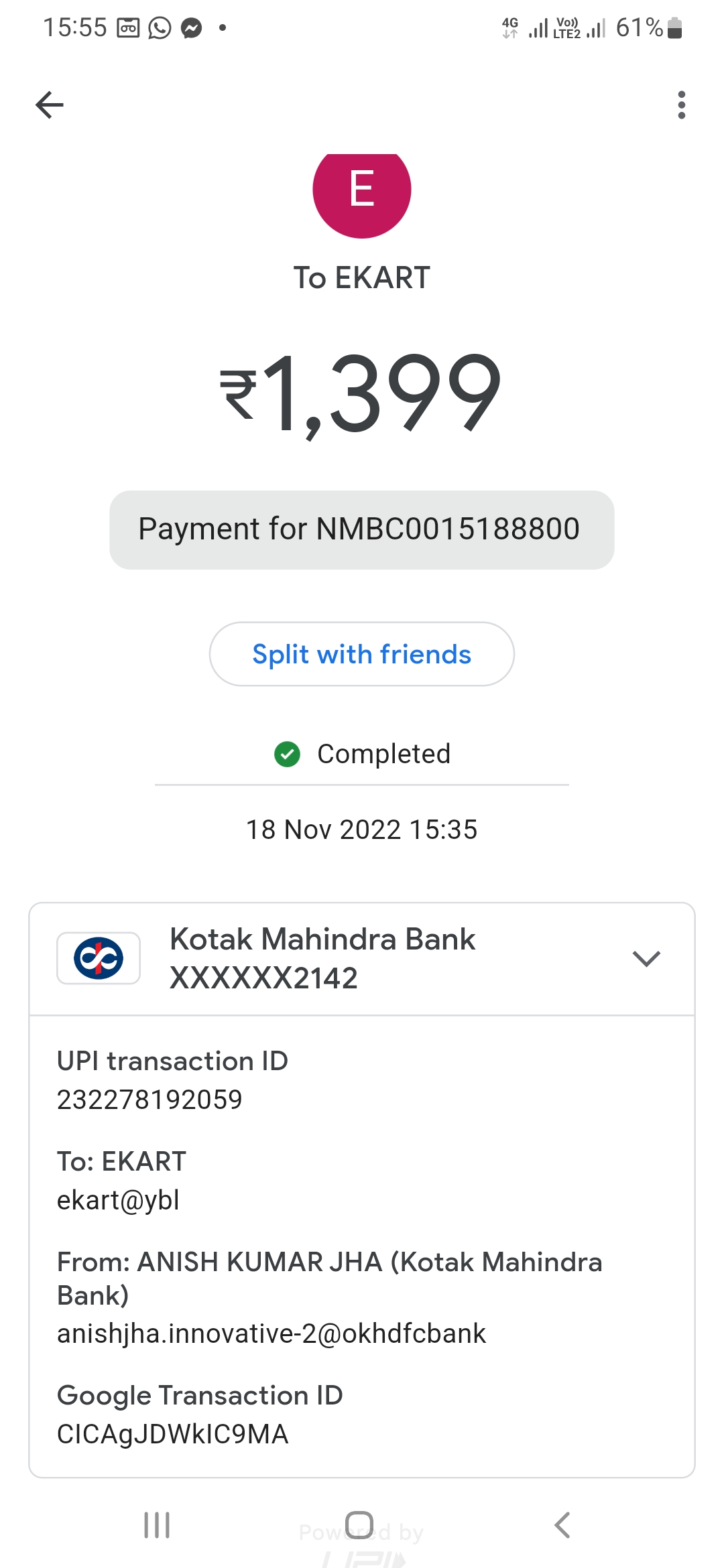The image size is (724, 1568).
Task: Open the three-dot overflow menu
Action: coord(681,105)
